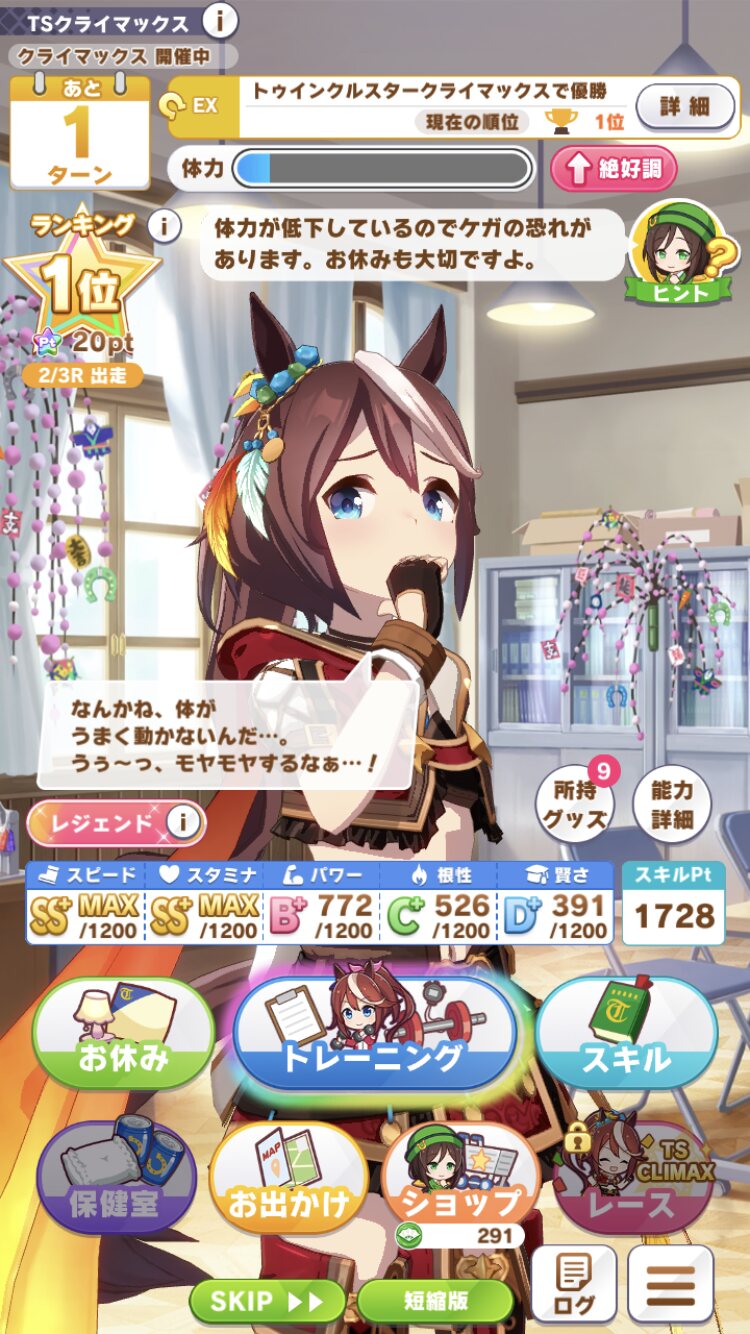Open 能力詳細 ability details
The image size is (750, 1334).
tap(672, 804)
